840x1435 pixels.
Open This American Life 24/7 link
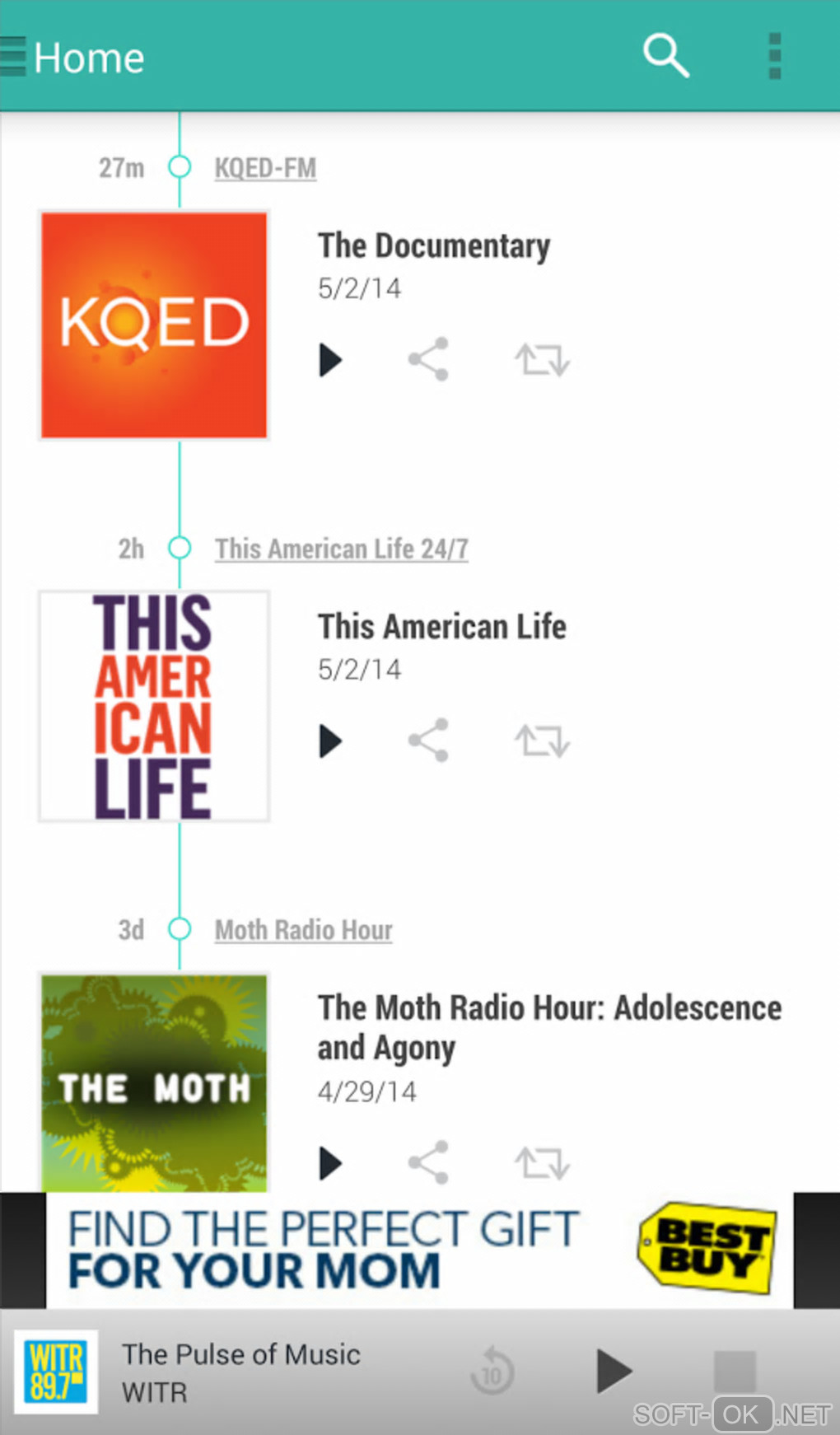pos(341,549)
